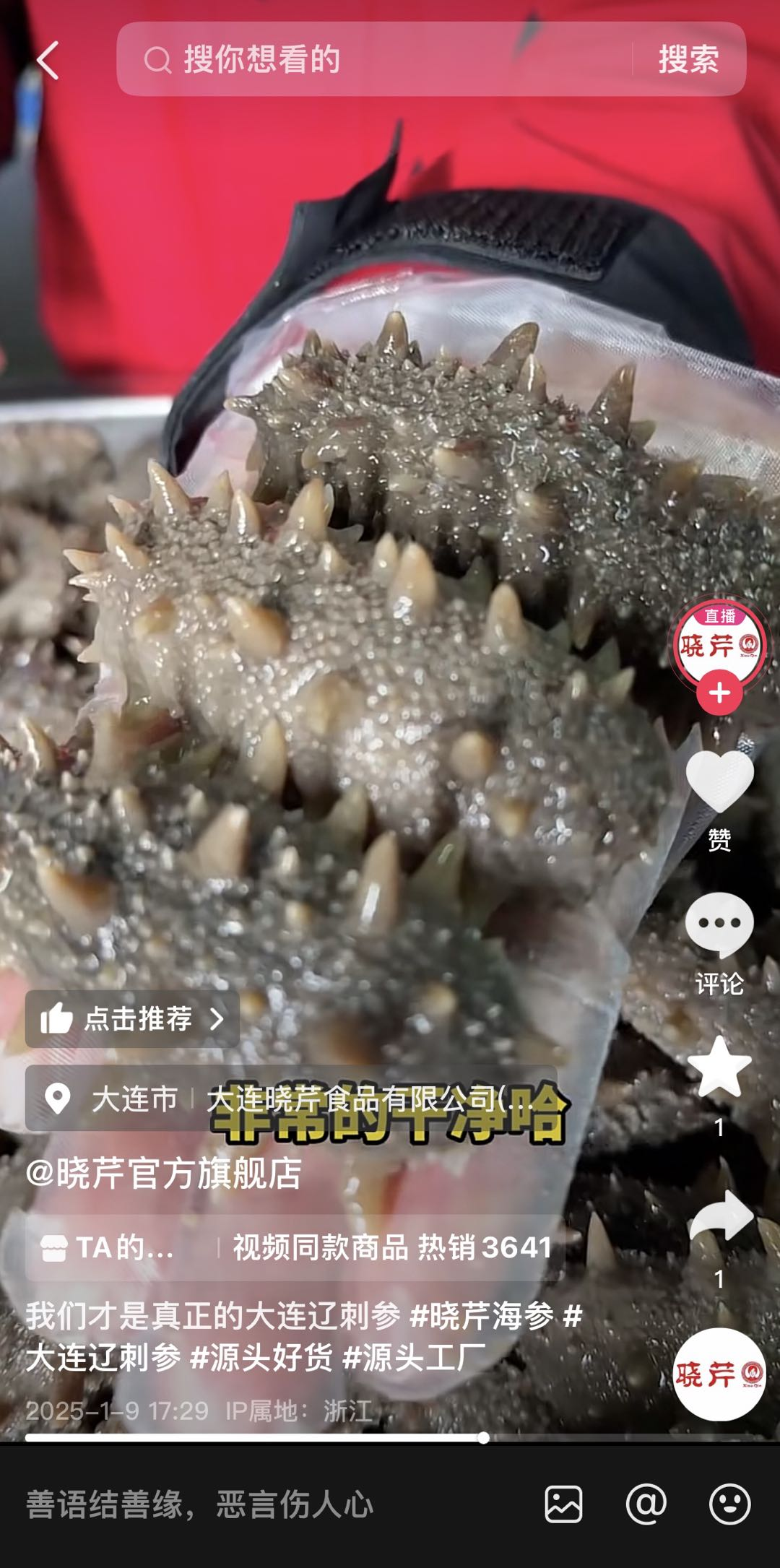Mention someone with the @ icon

click(646, 1505)
